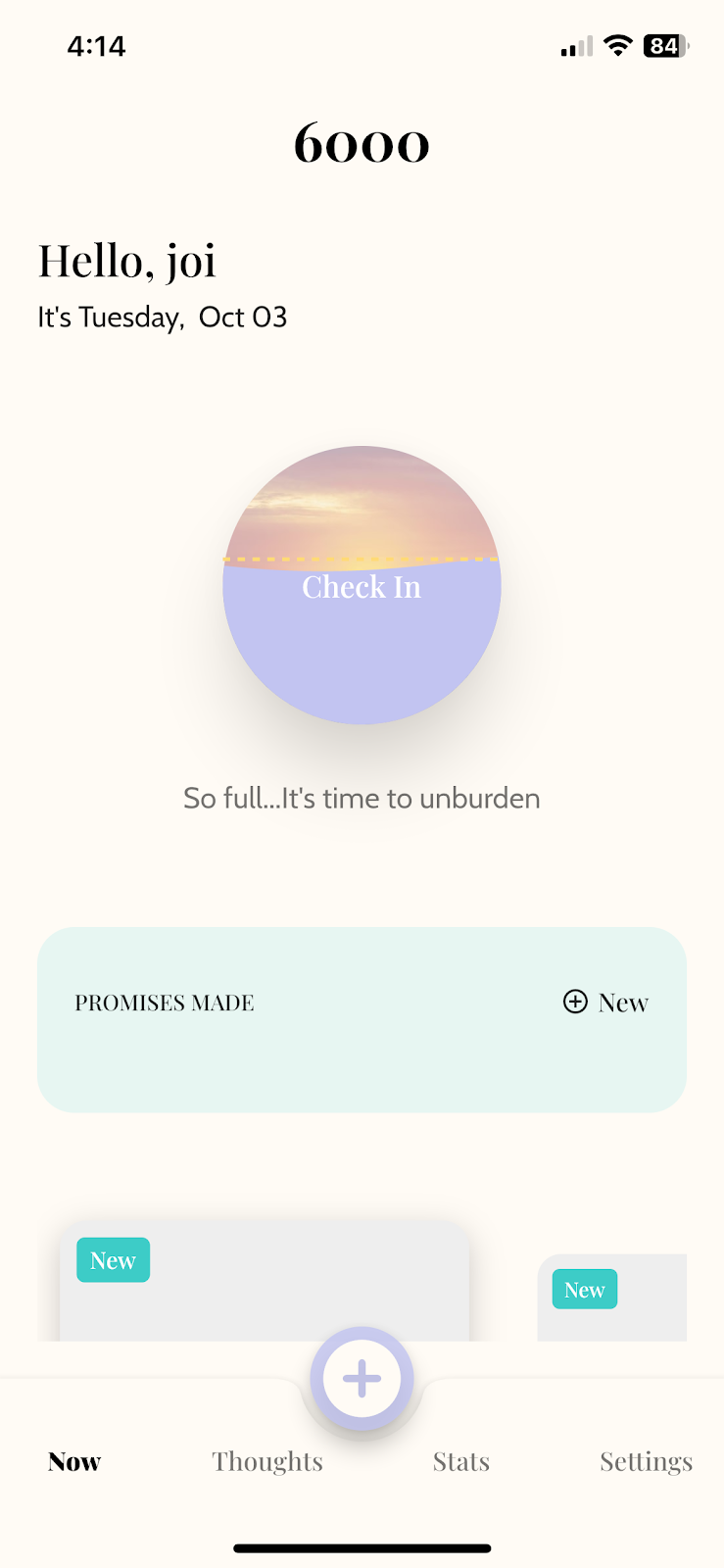
Task: Tap the plus floating action button
Action: [x=362, y=1378]
